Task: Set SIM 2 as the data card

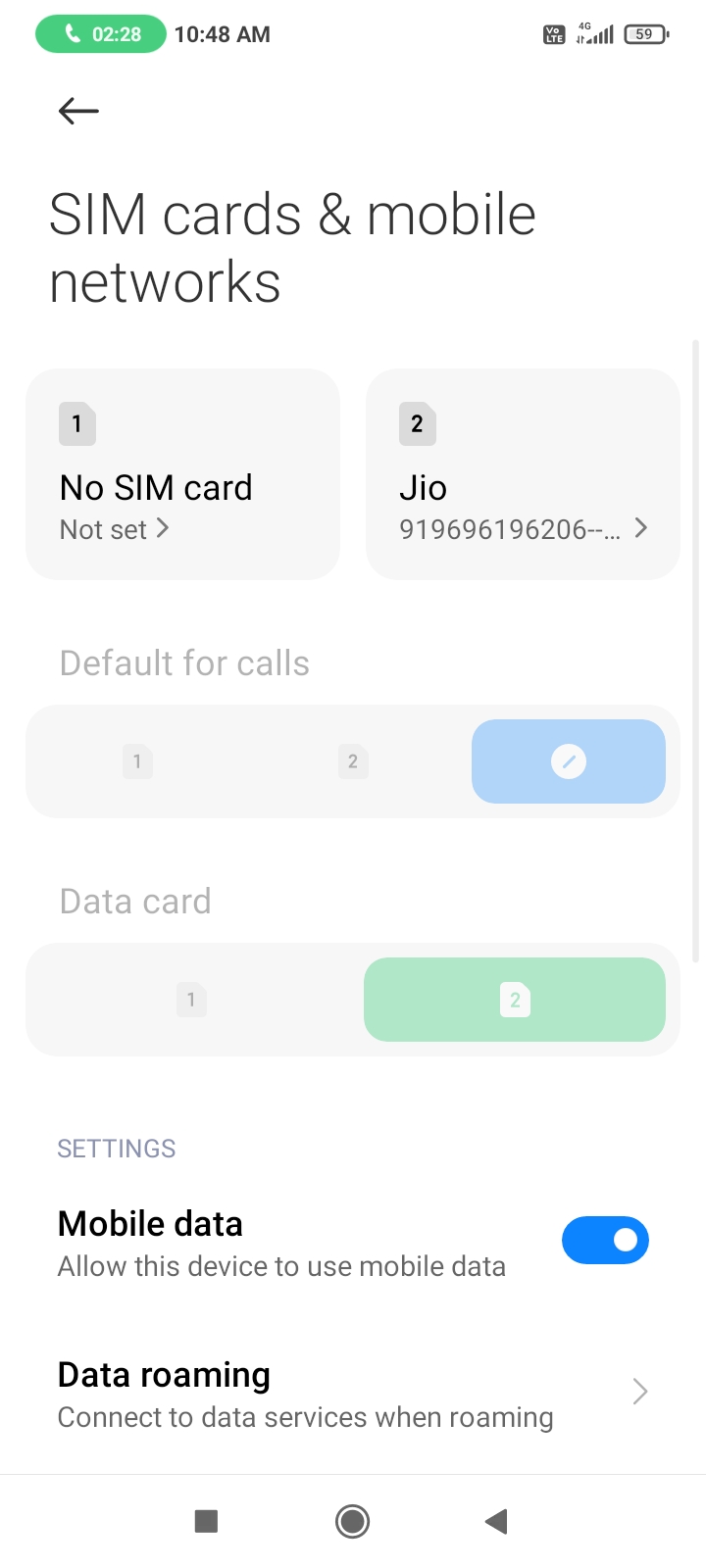Action: 515,1000
